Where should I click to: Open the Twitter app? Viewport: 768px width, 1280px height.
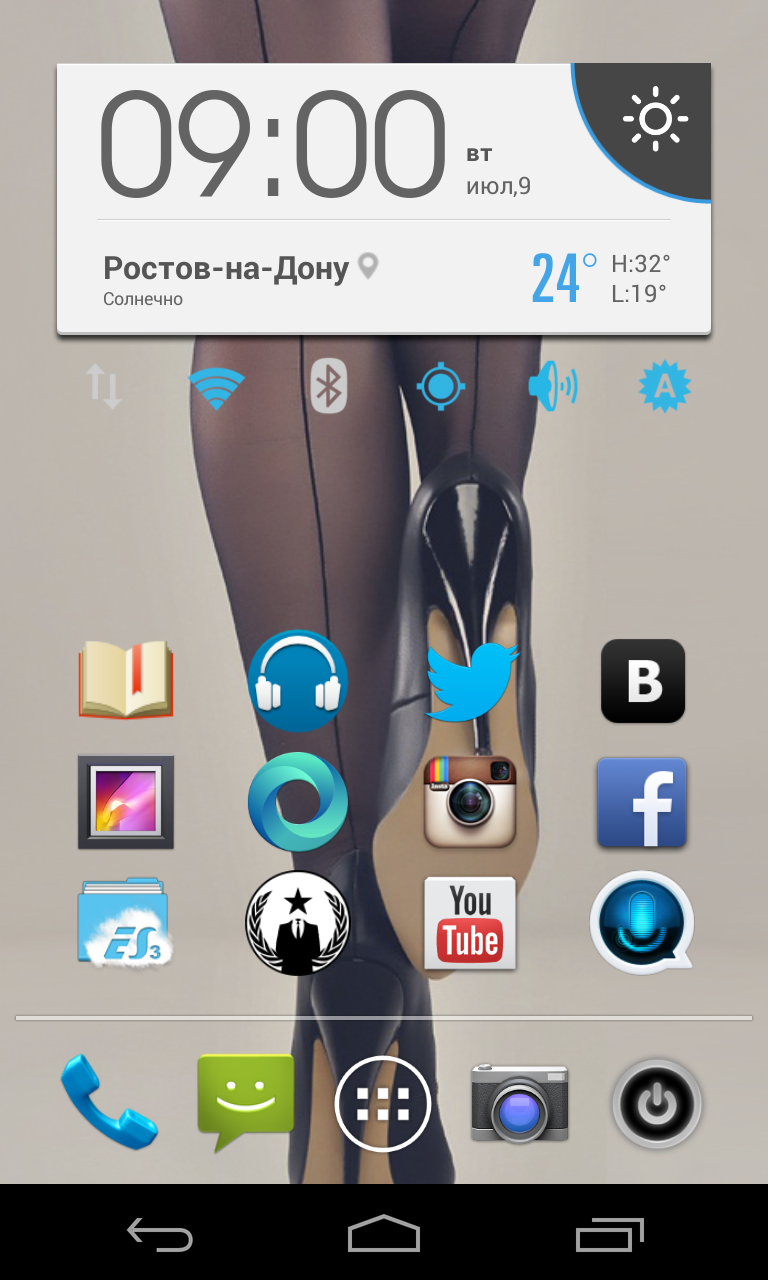471,682
